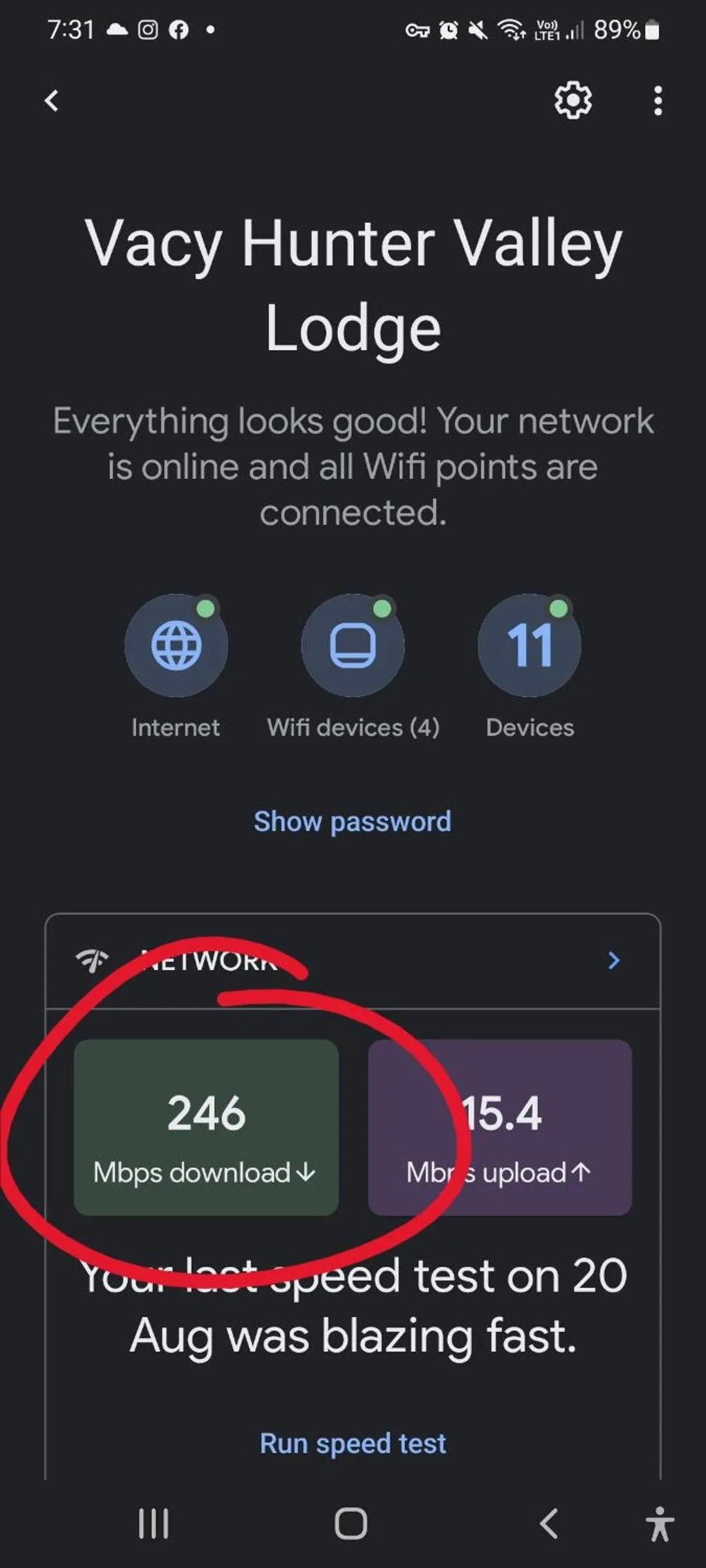Expand the Network card chevron

tap(613, 960)
